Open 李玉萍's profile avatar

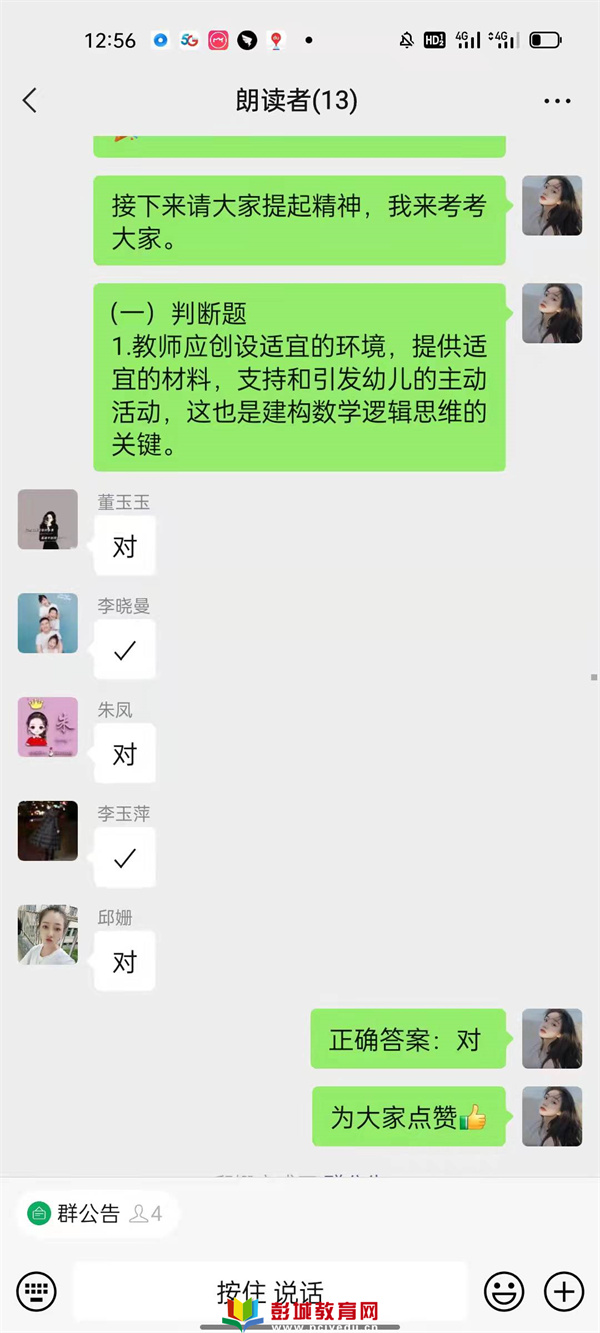(x=48, y=831)
